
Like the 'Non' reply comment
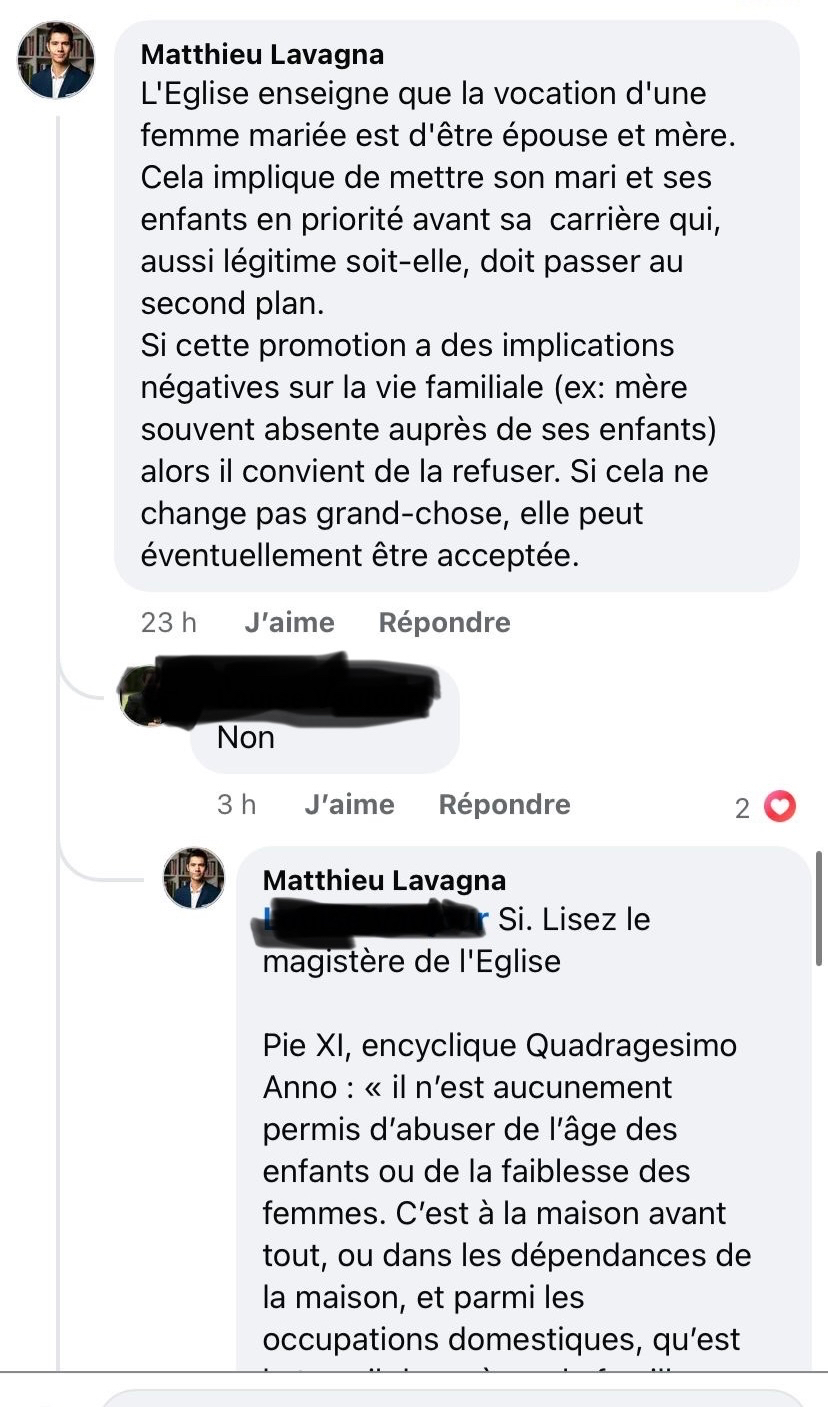(x=349, y=804)
